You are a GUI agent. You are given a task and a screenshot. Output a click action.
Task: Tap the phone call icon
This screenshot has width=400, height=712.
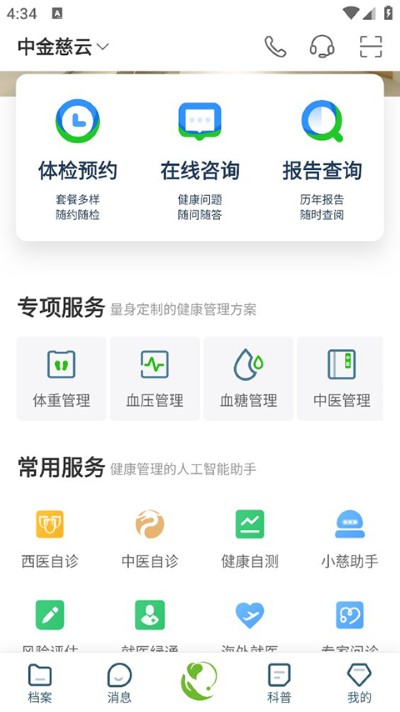(275, 47)
